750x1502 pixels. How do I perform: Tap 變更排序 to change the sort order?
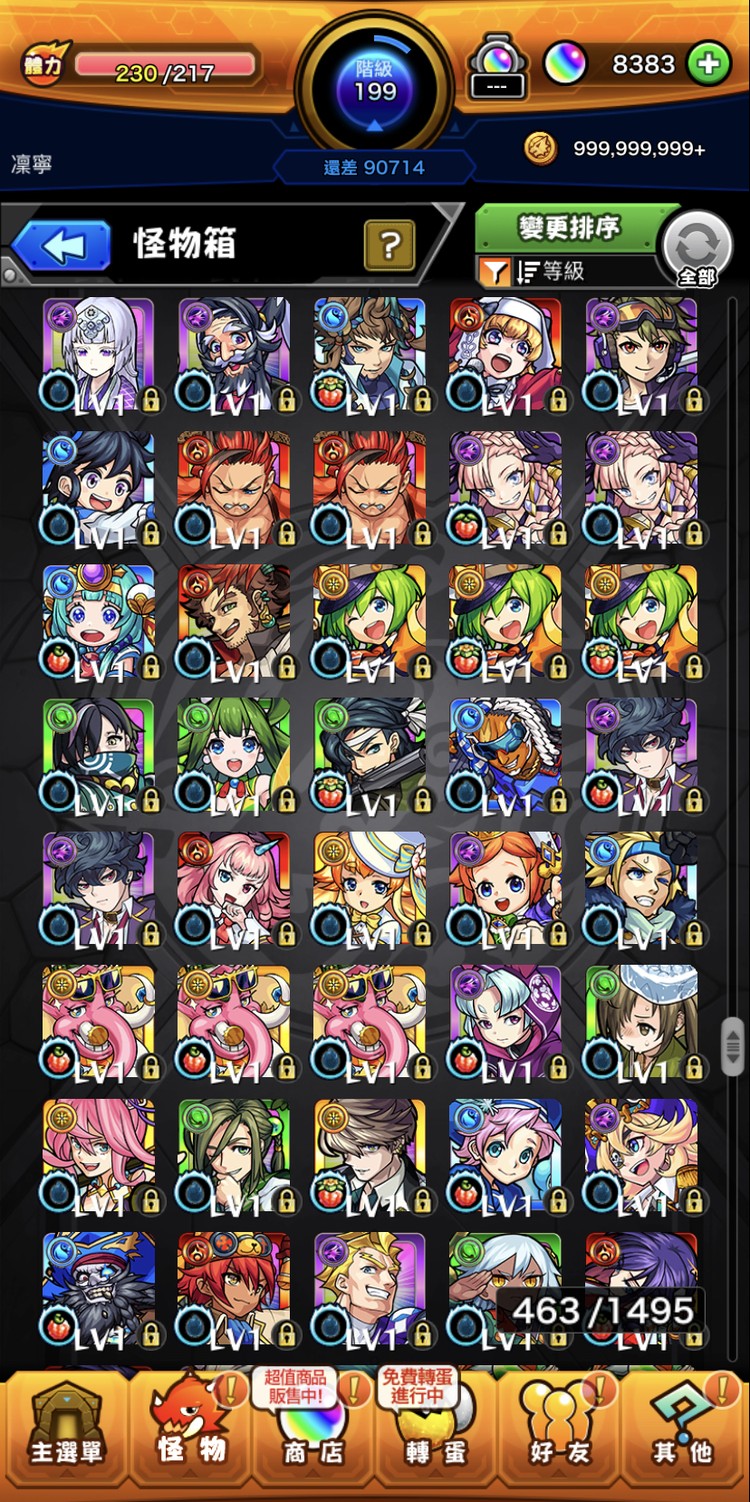[568, 229]
